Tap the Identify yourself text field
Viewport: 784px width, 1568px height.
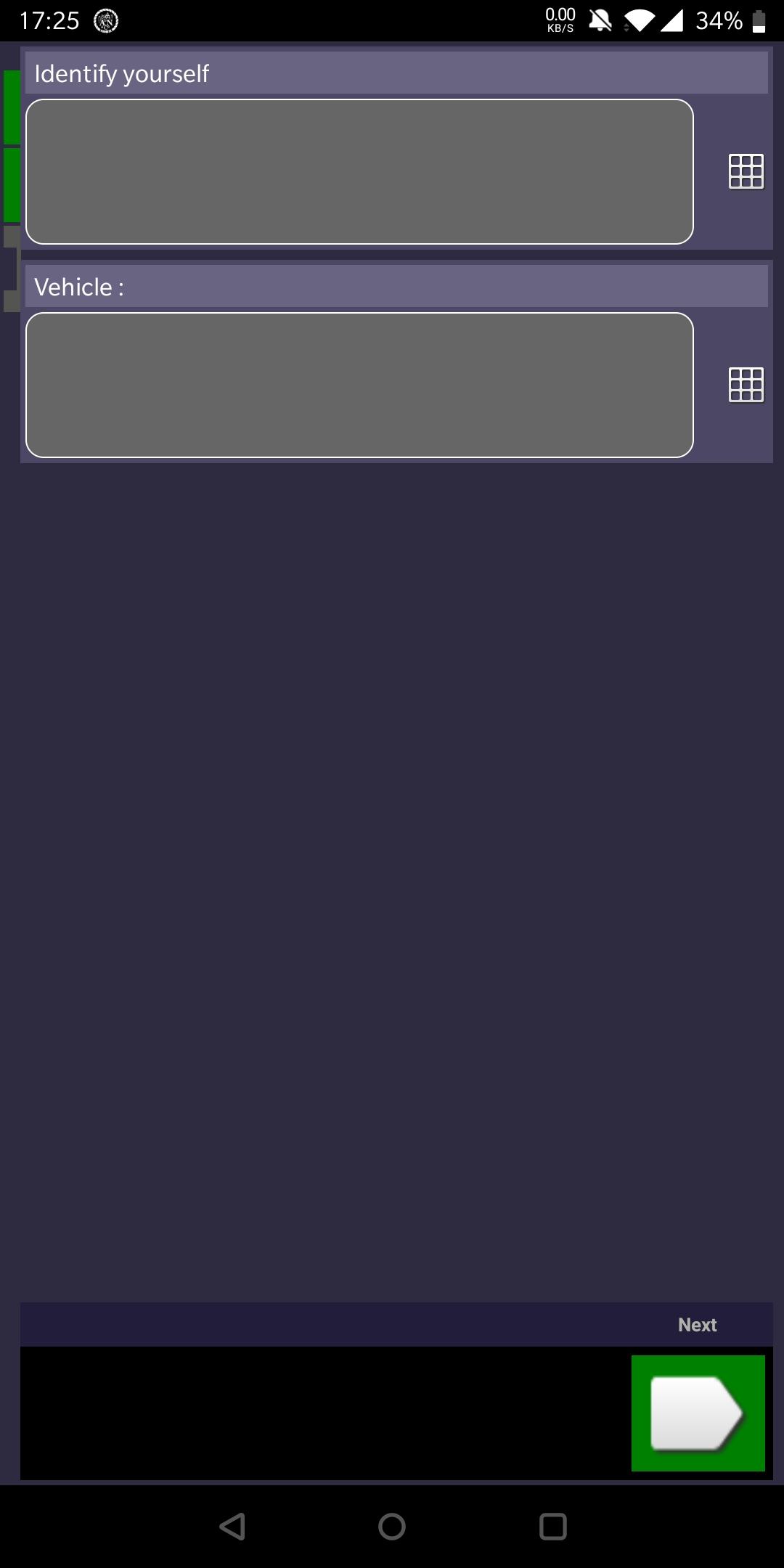tap(359, 171)
